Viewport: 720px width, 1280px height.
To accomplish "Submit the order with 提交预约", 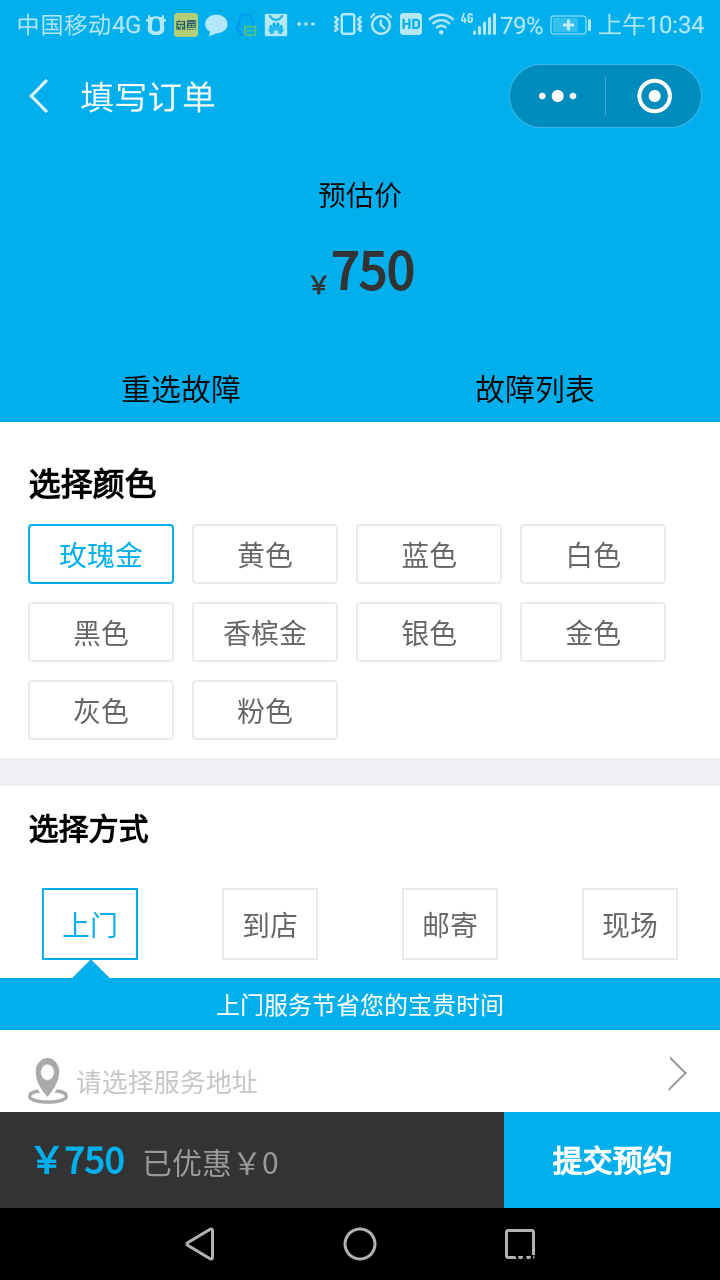I will (612, 1160).
